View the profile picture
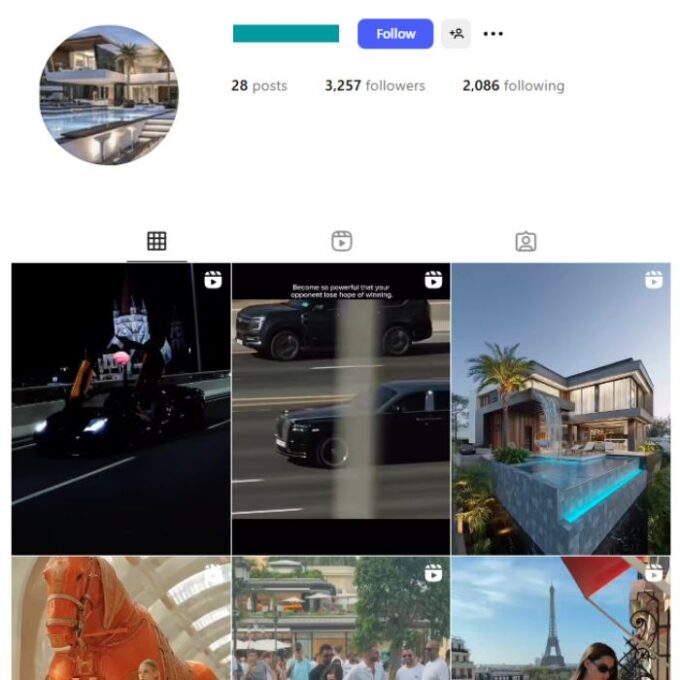680x680 pixels. pyautogui.click(x=109, y=95)
